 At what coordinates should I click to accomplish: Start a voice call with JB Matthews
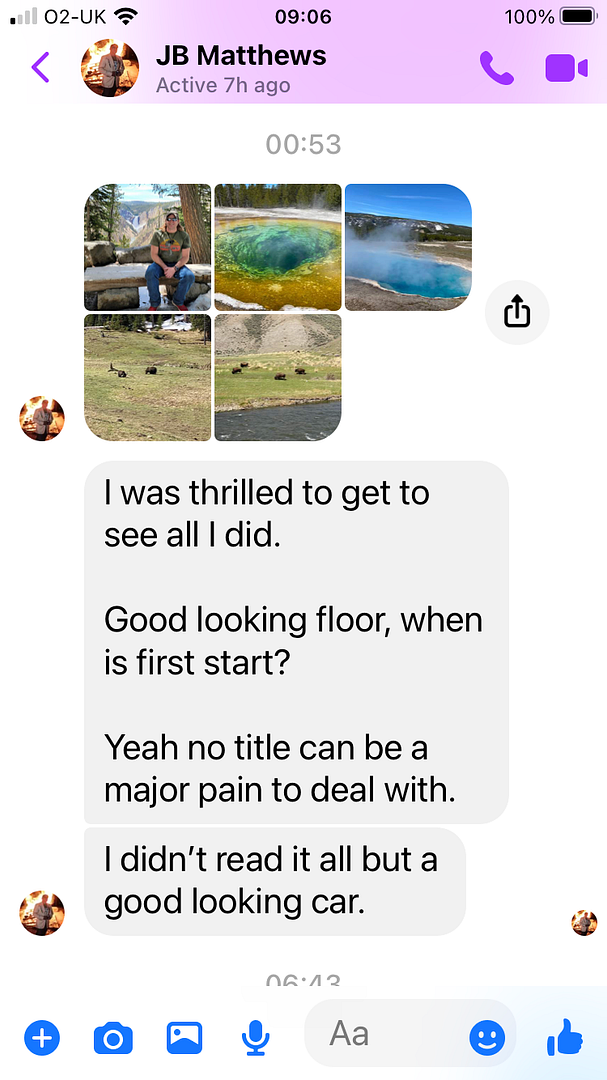[x=497, y=68]
